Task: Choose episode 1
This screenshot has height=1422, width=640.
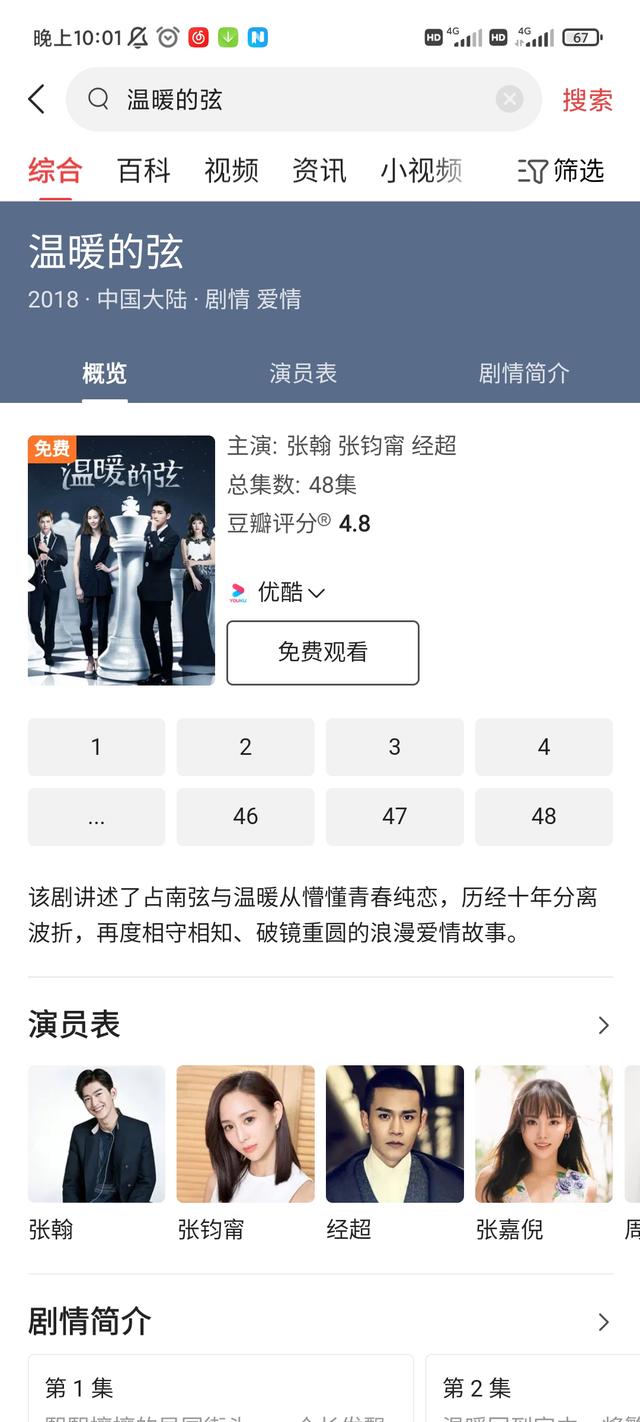Action: pyautogui.click(x=96, y=747)
